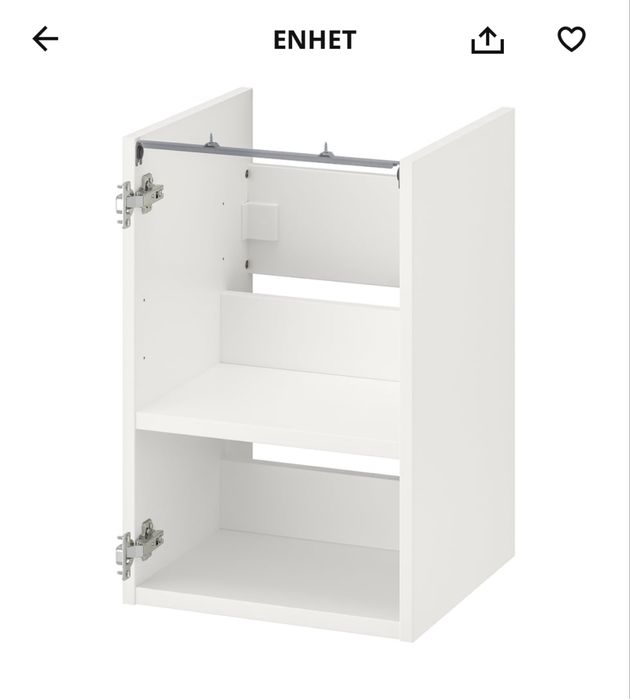Screen dimensions: 630x699
Task: Go back using the arrow icon
Action: pos(46,40)
